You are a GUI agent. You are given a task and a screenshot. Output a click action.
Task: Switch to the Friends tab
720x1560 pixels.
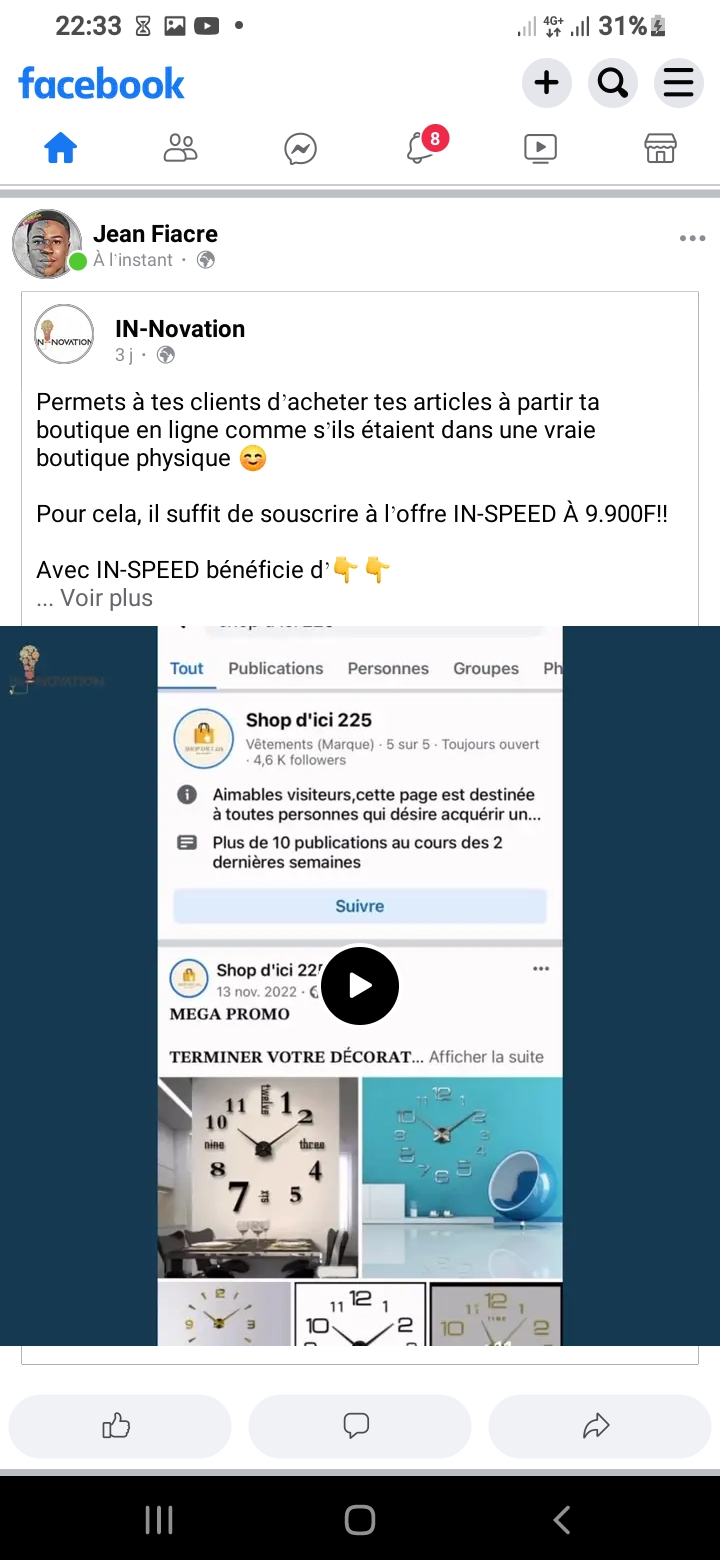point(180,149)
